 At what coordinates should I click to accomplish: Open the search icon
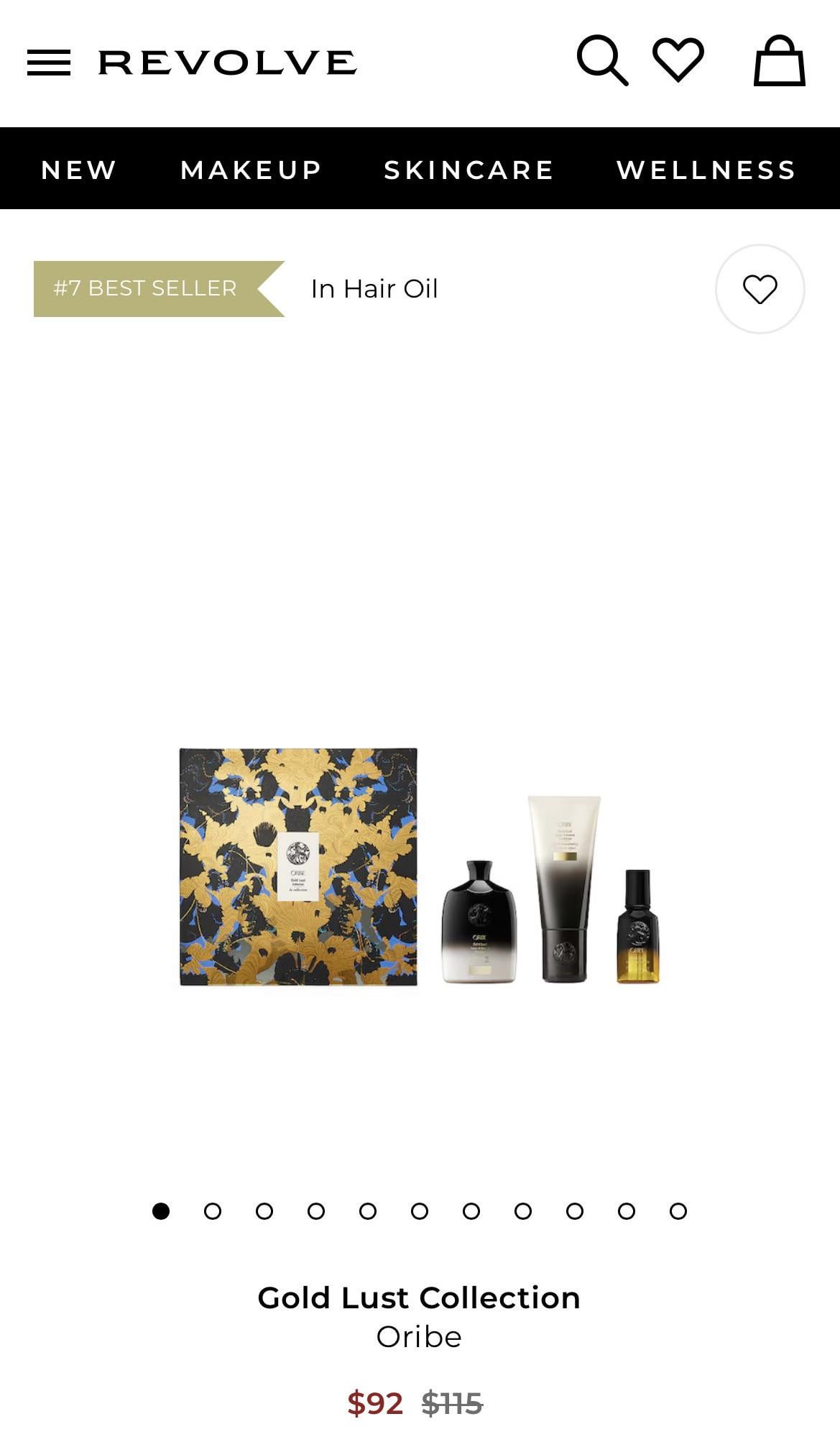(x=602, y=60)
